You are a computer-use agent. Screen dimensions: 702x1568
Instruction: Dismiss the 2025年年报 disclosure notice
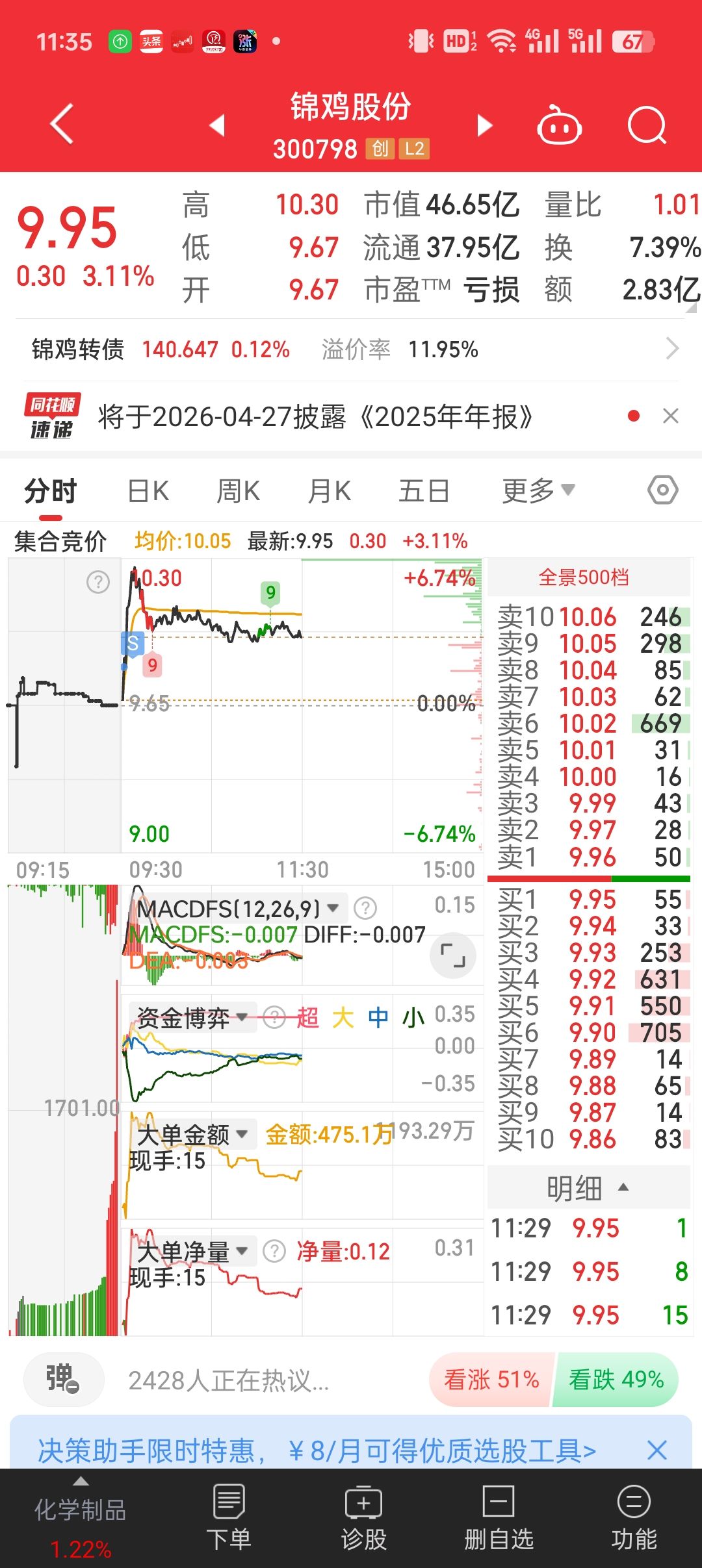click(x=671, y=416)
